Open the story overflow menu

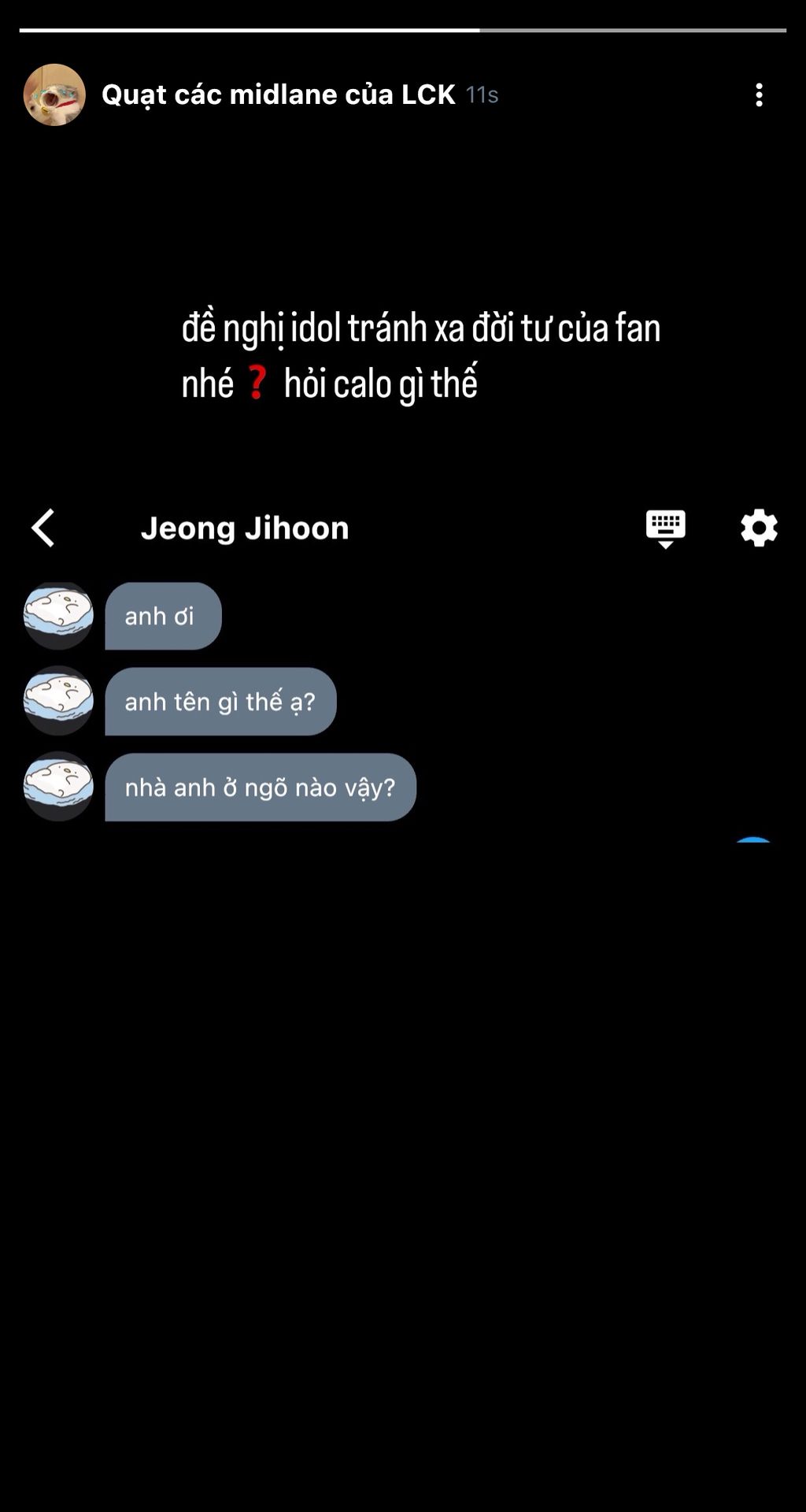[x=759, y=95]
